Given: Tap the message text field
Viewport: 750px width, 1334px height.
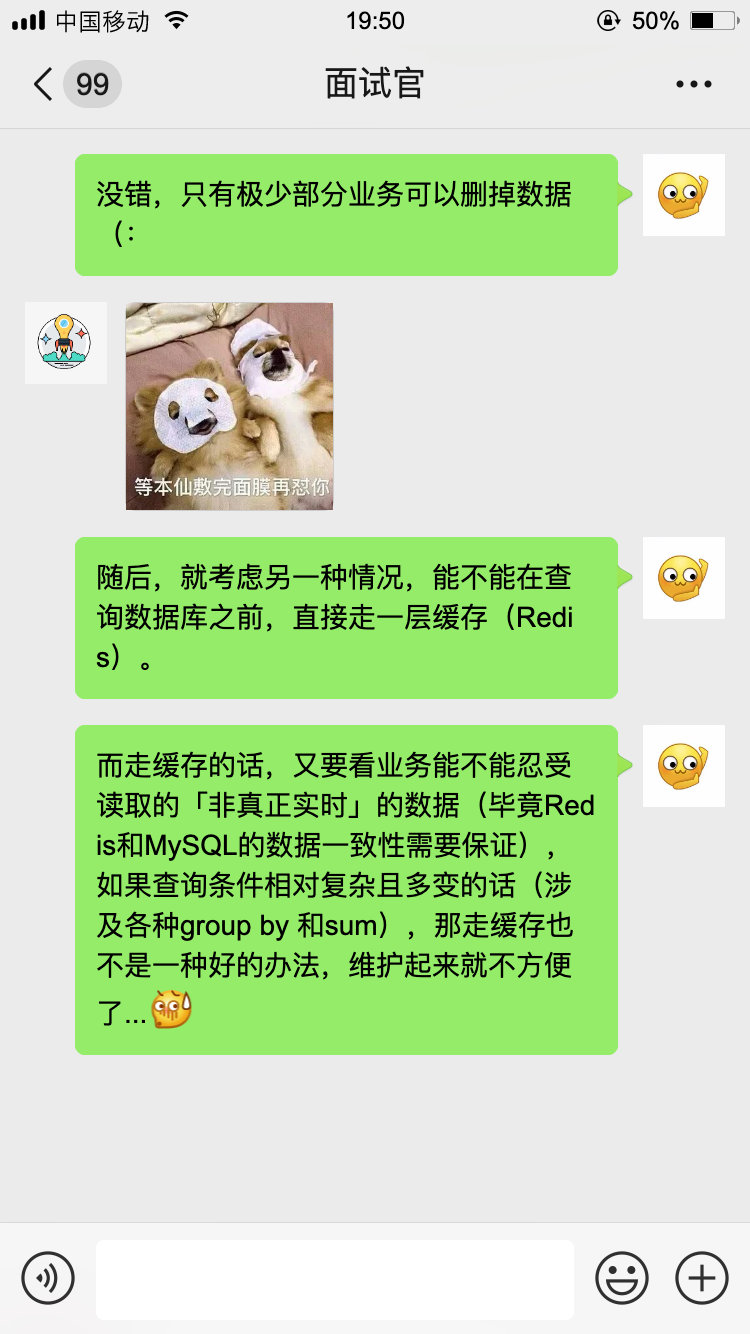Looking at the screenshot, I should click(x=334, y=1279).
